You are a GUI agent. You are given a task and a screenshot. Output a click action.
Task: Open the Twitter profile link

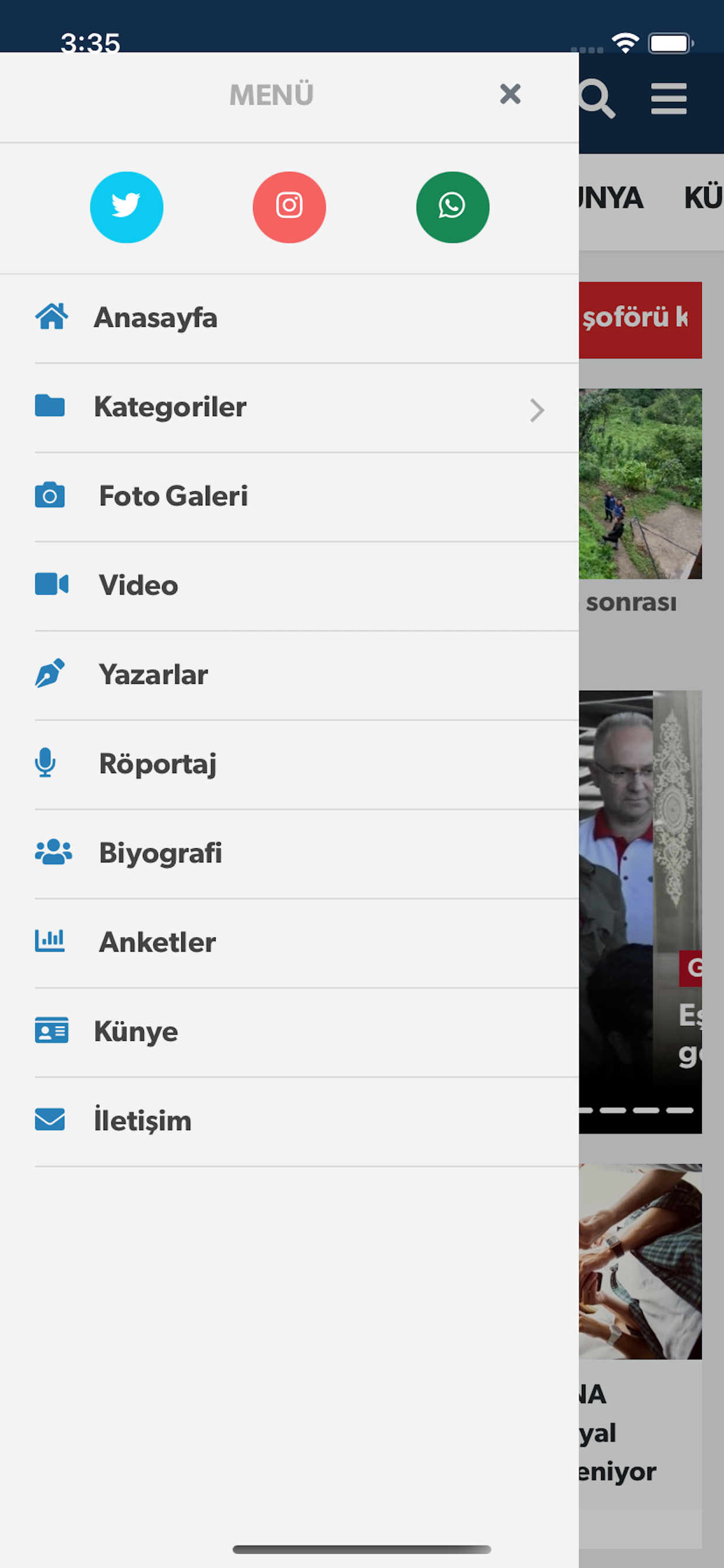click(126, 207)
